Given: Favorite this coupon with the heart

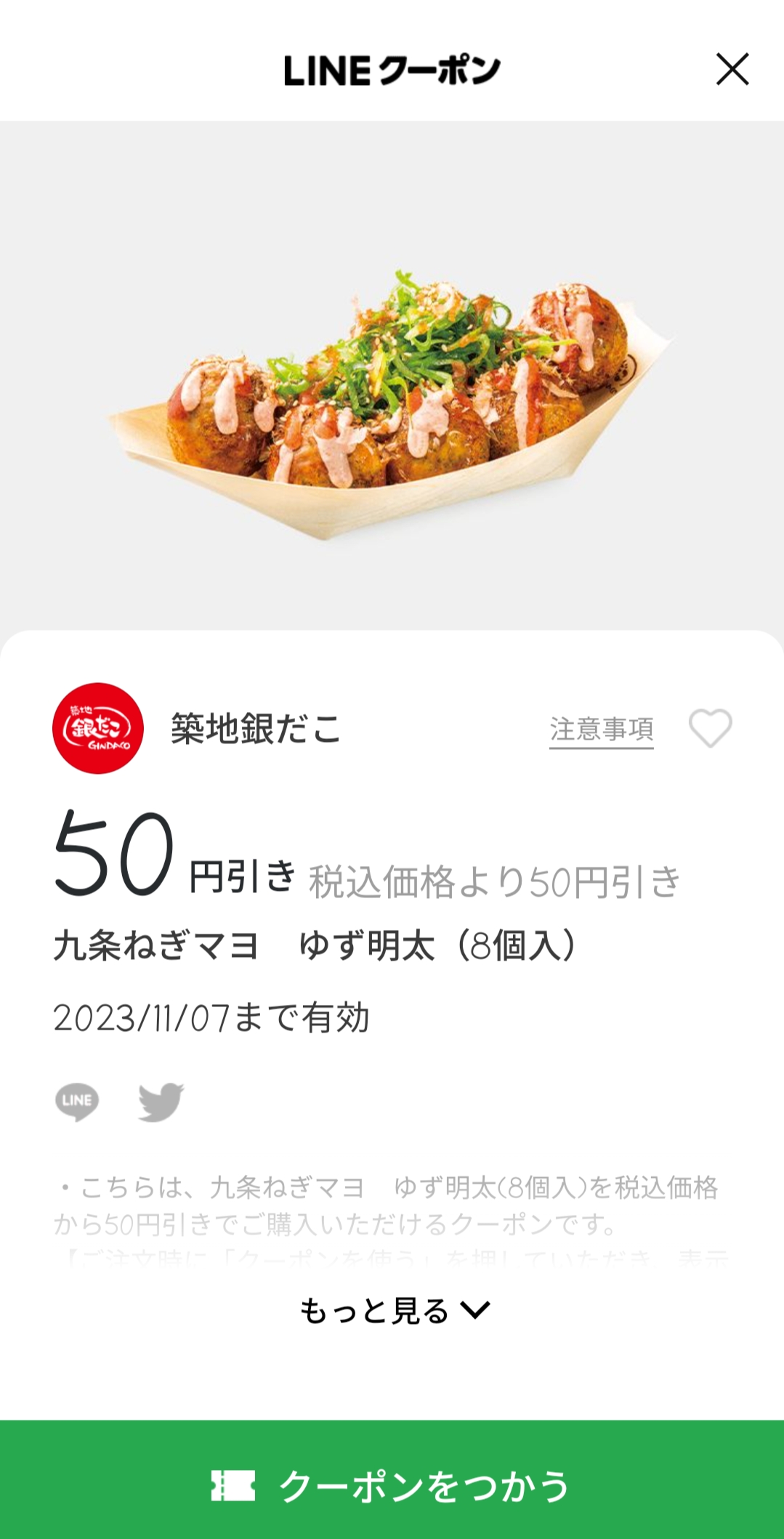Looking at the screenshot, I should pyautogui.click(x=710, y=728).
